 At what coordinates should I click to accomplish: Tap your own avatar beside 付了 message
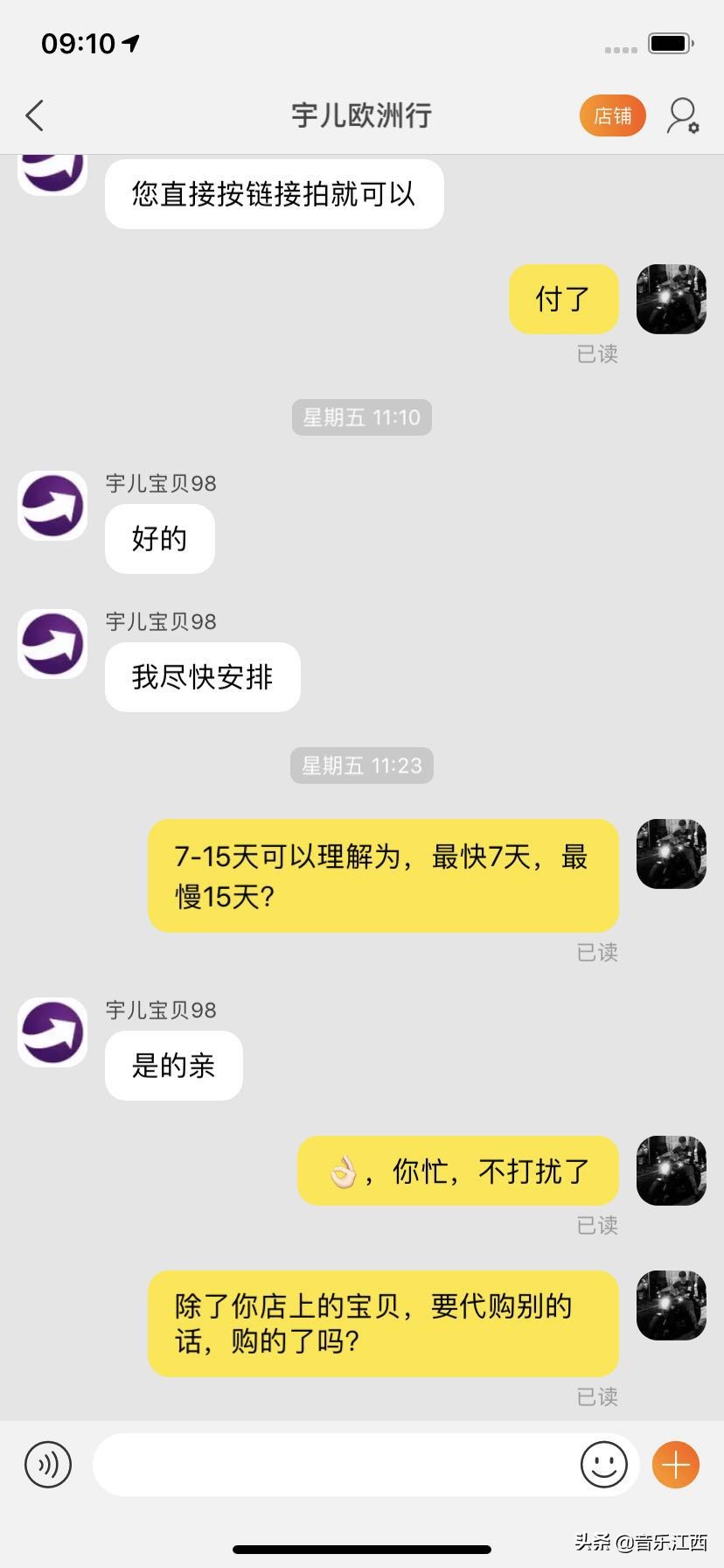[x=671, y=298]
